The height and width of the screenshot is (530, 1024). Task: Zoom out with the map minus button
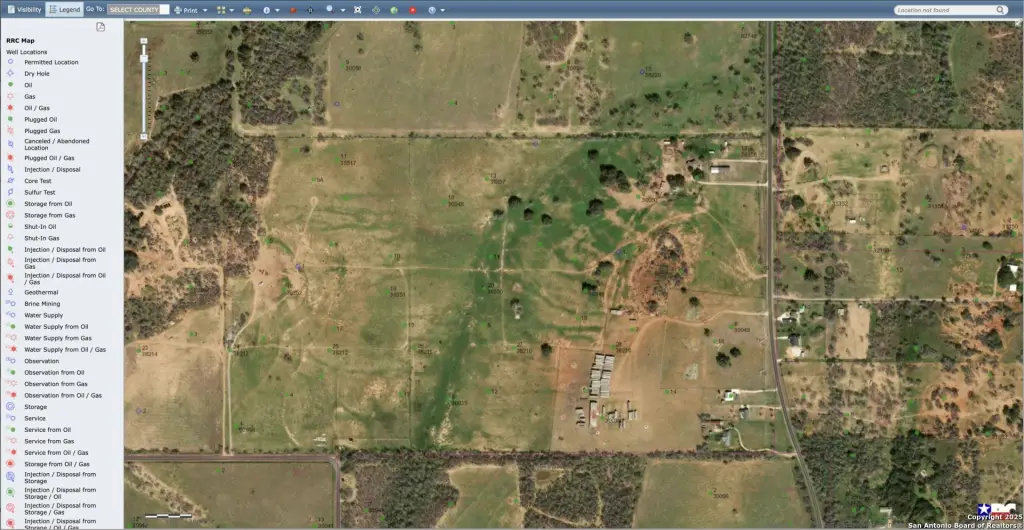[144, 135]
